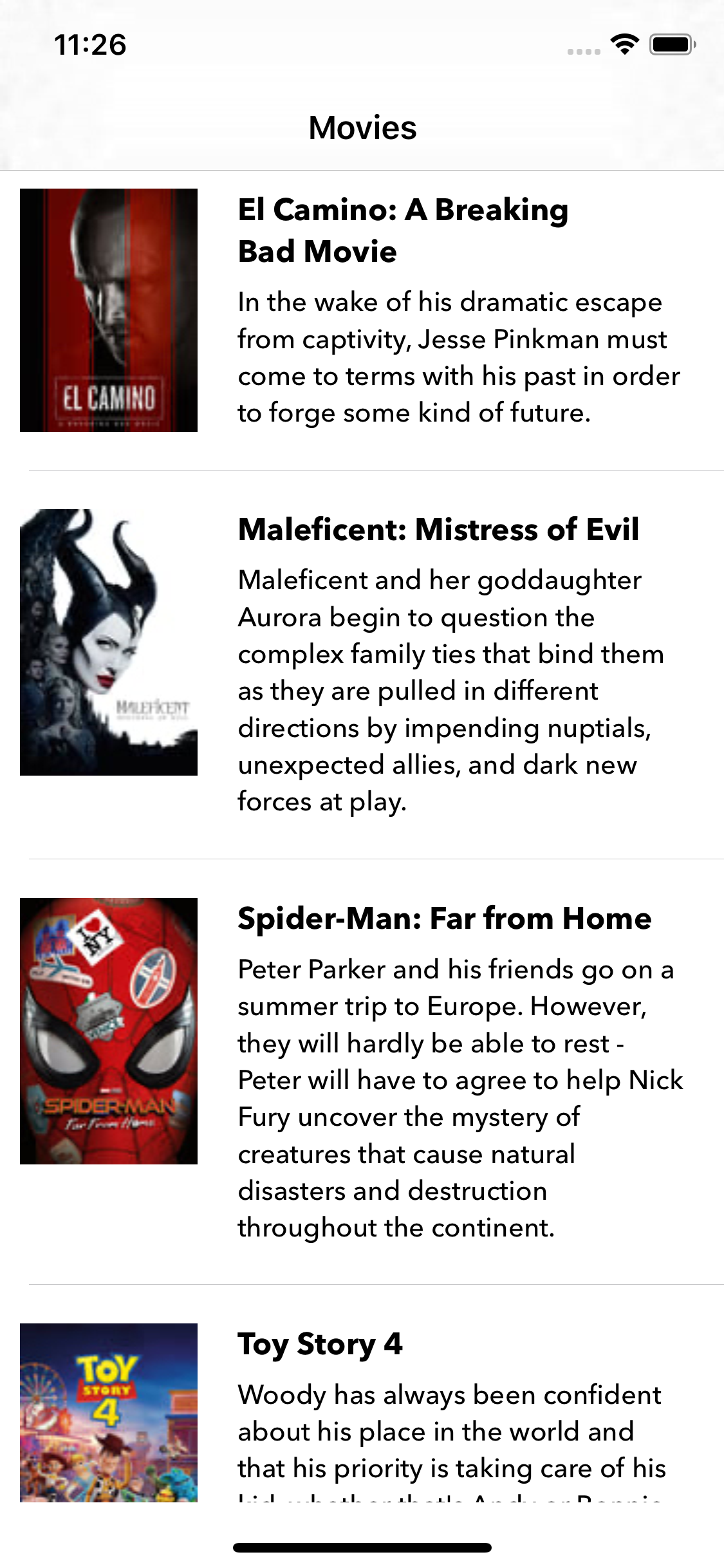Open the El Camino: A Breaking Bad Movie row

coord(403,230)
